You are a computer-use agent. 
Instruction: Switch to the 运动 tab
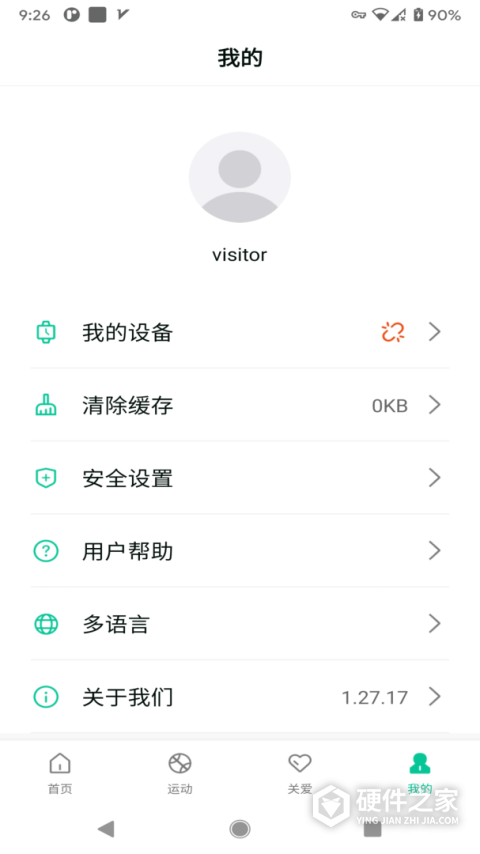click(180, 773)
